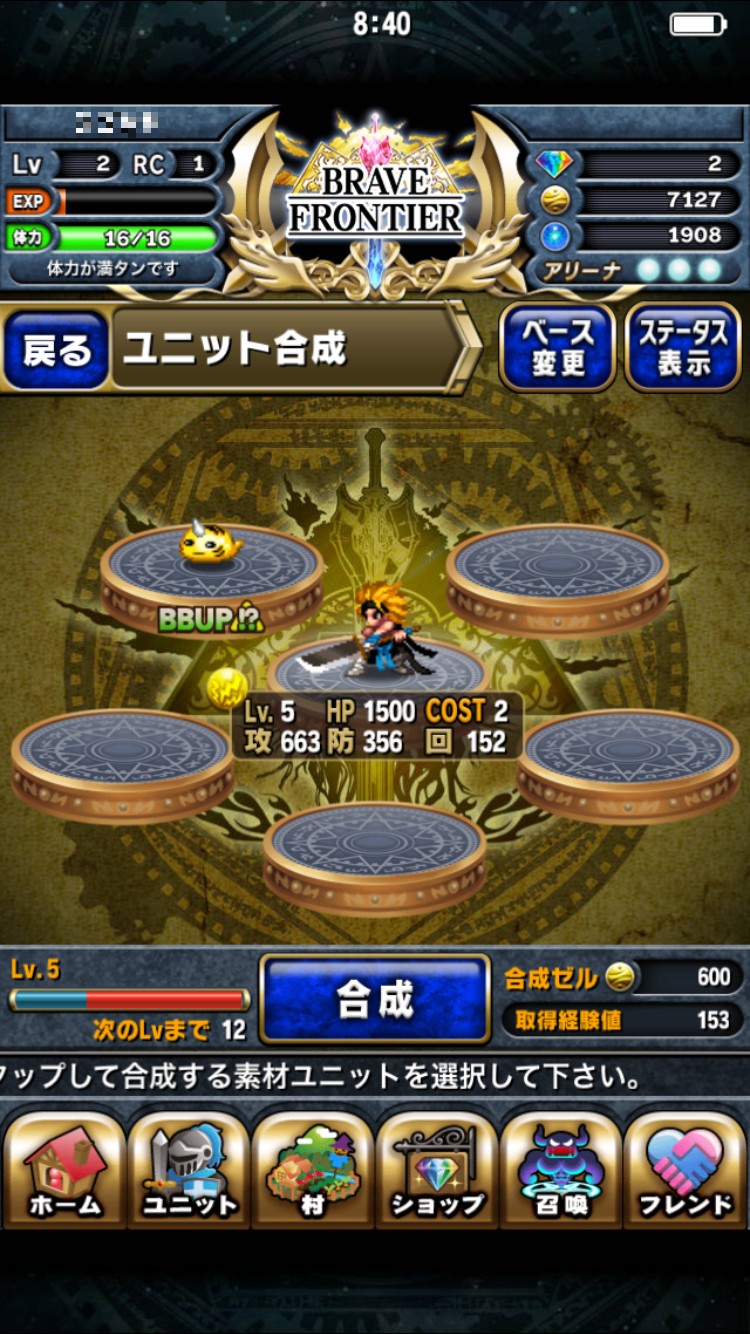This screenshot has width=750, height=1334.
Task: Tap the 戻る back button
Action: tap(56, 349)
